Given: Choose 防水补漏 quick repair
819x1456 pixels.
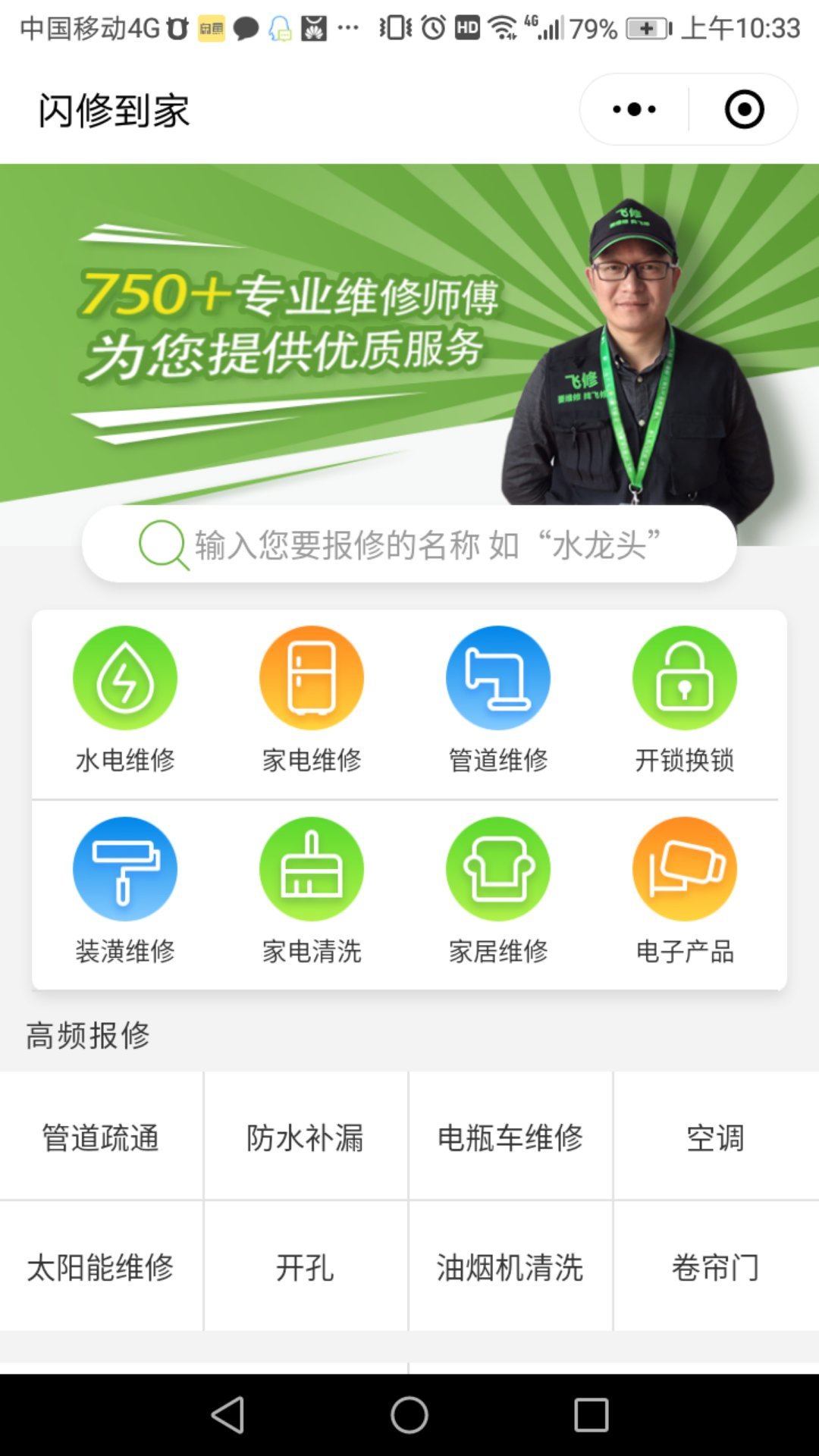Looking at the screenshot, I should tap(306, 1137).
